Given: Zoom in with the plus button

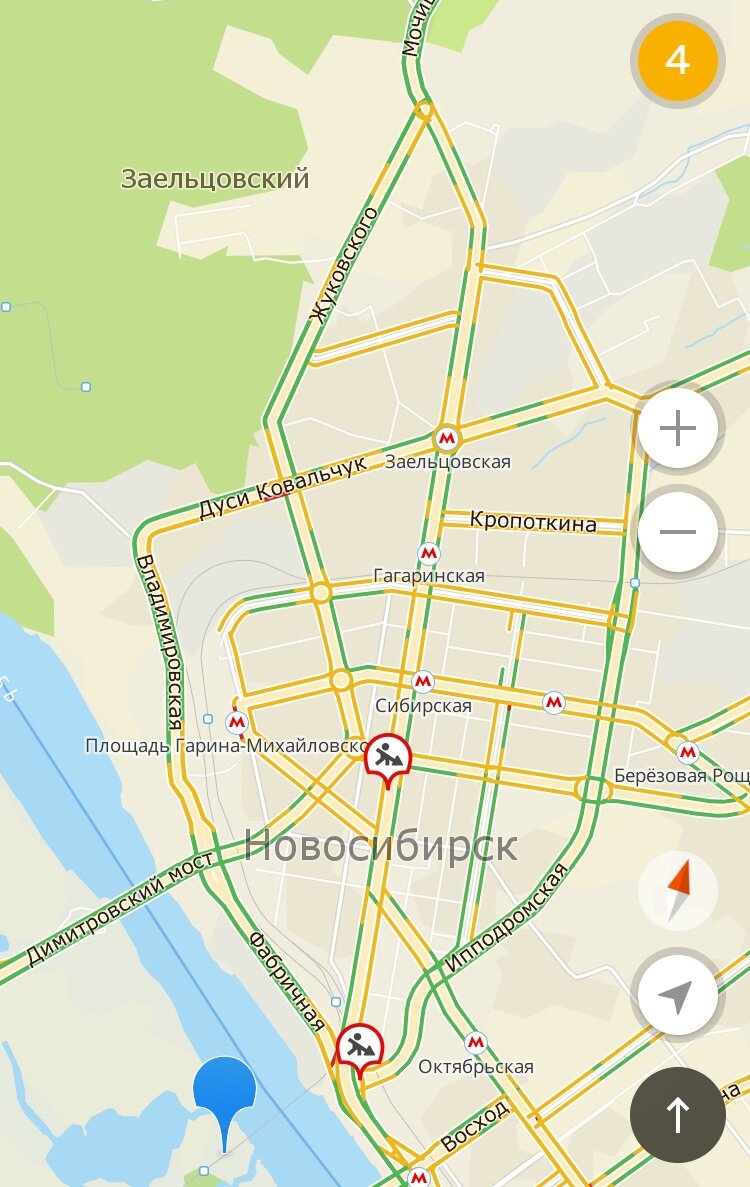Looking at the screenshot, I should pyautogui.click(x=678, y=430).
